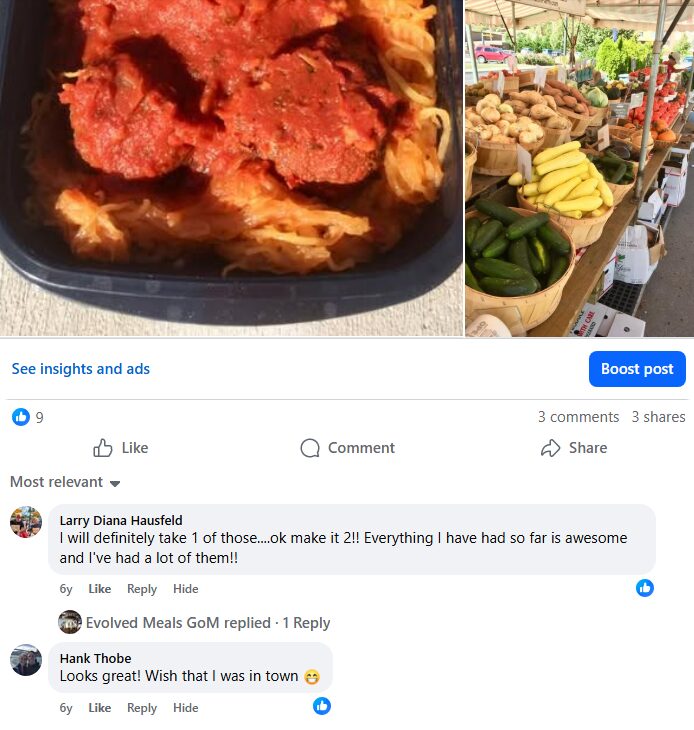Screen dimensions: 694x730
Task: Like this post
Action: click(120, 448)
